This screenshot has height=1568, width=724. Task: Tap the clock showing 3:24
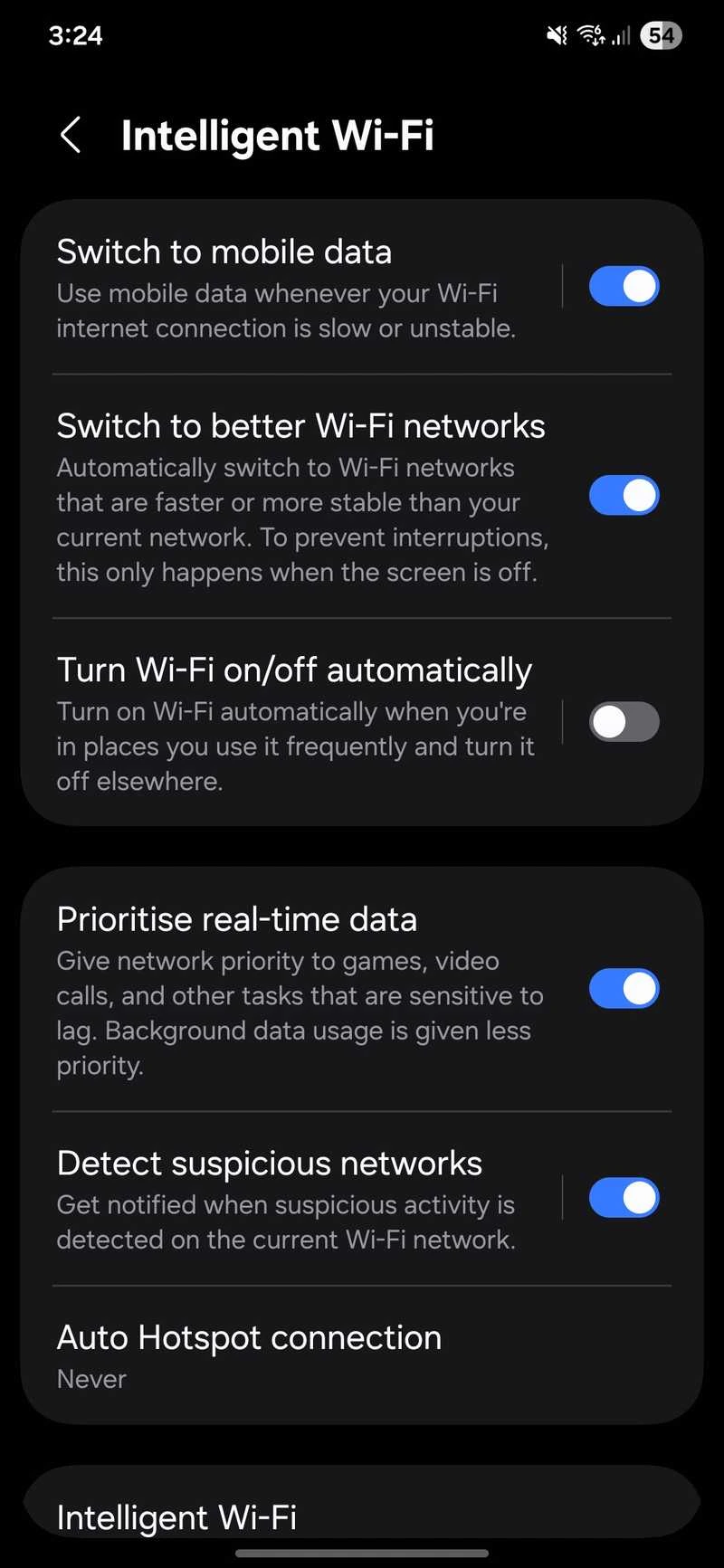coord(75,35)
